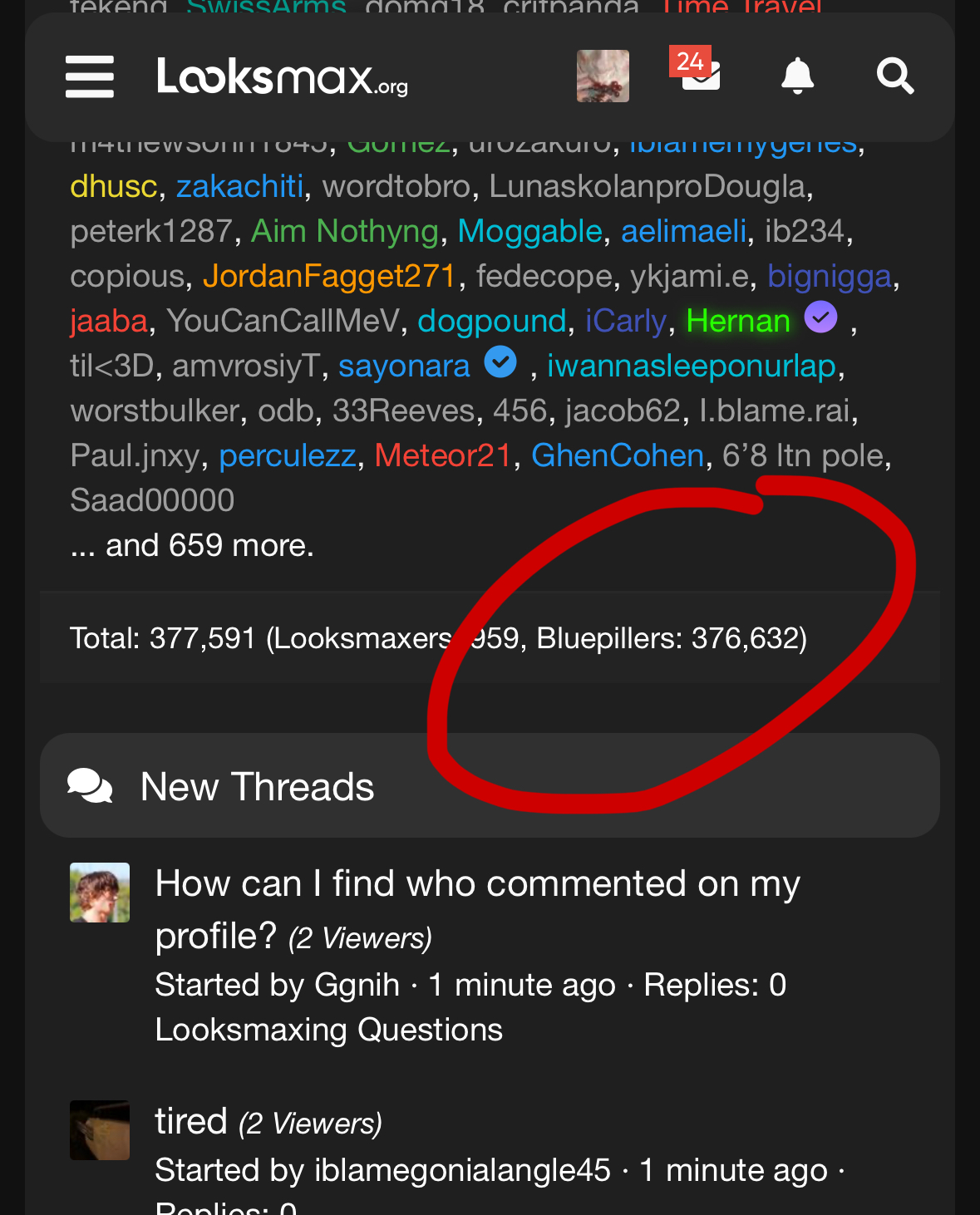View zakachiti's profile

coord(239,186)
